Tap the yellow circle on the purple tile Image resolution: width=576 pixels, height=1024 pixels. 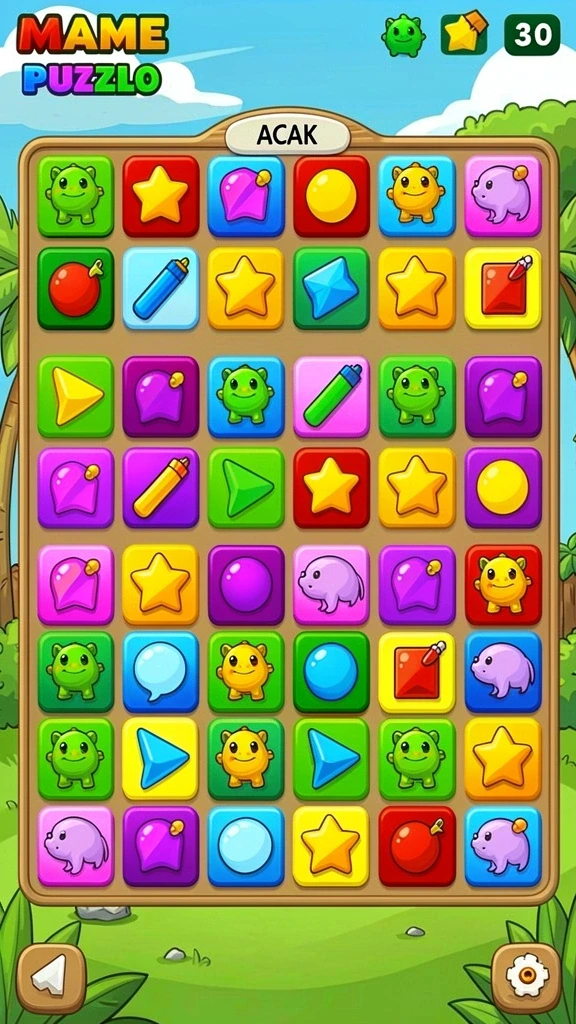point(503,487)
